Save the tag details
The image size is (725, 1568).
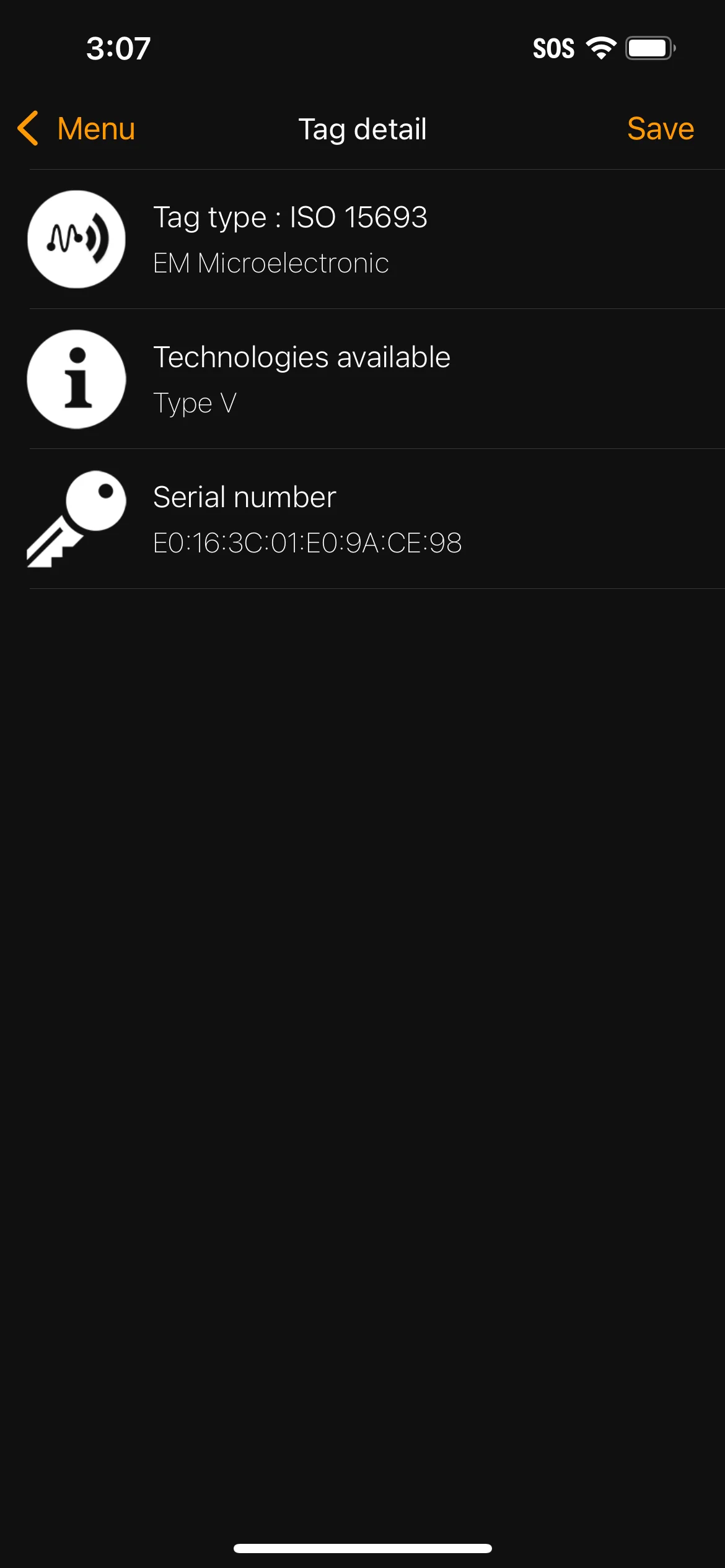(660, 129)
